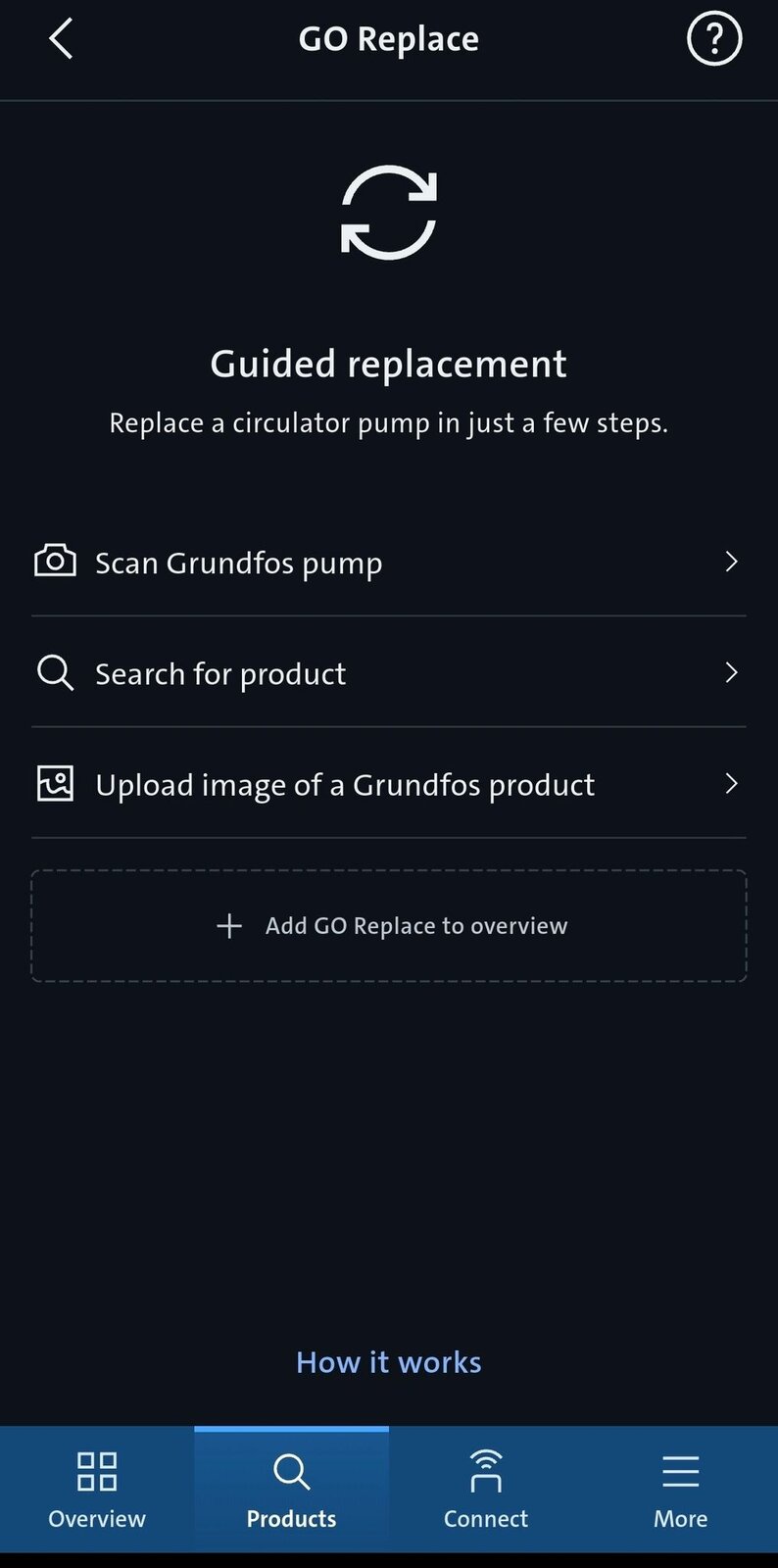Open the How it works link

pos(389,1362)
